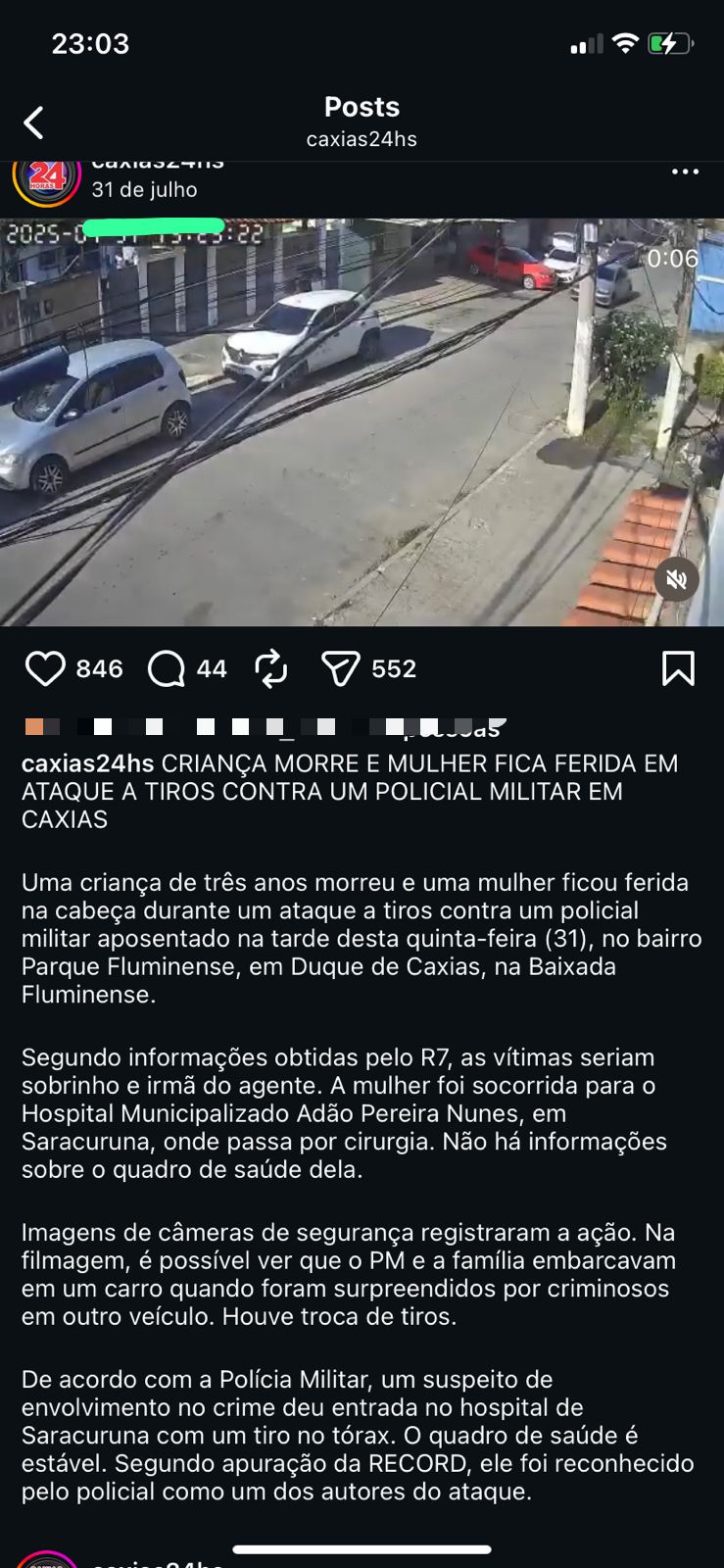Viewport: 724px width, 1568px height.
Task: Go back using the top-left arrow
Action: 34,123
